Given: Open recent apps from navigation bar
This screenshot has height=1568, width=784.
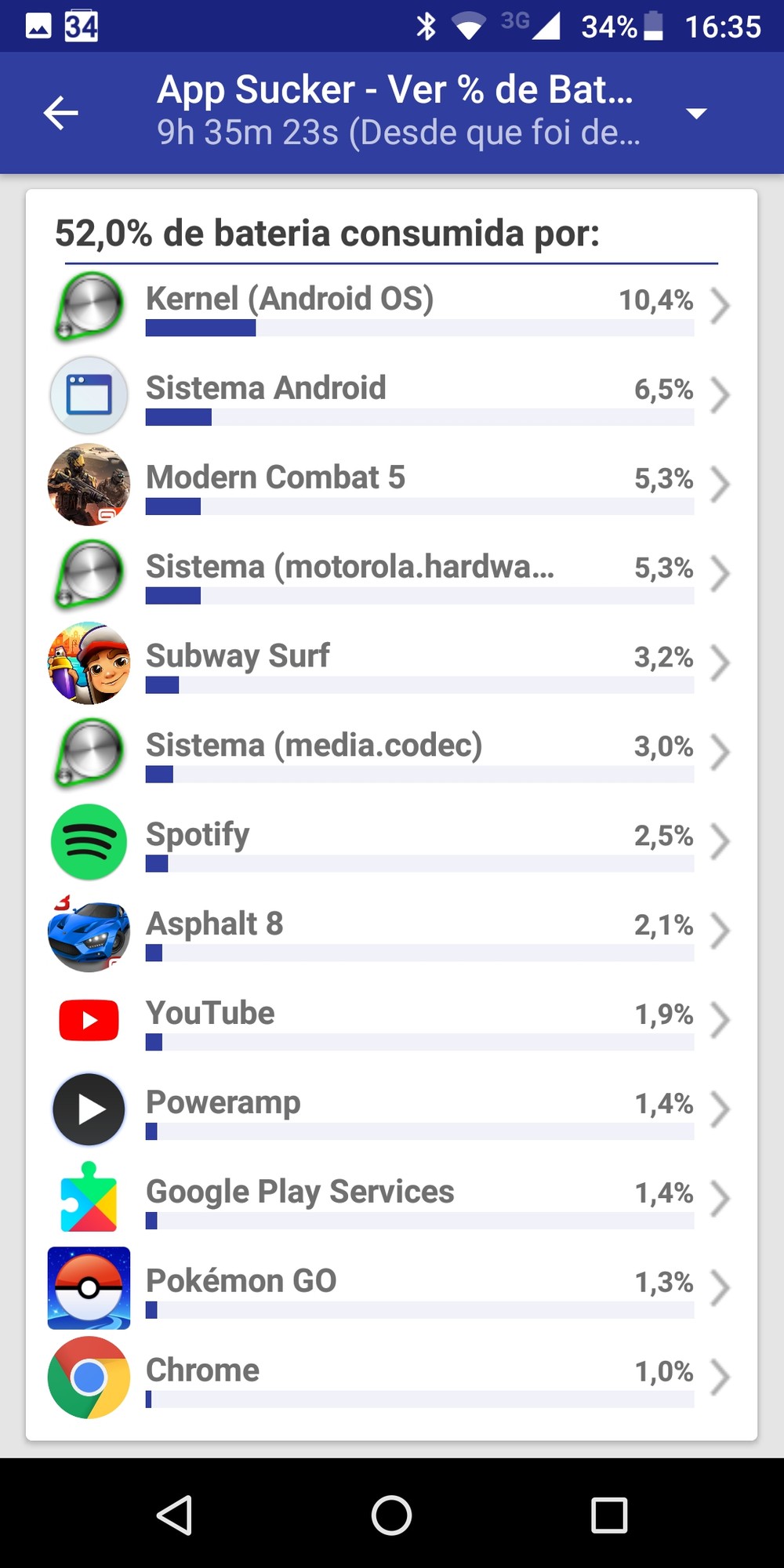Looking at the screenshot, I should [609, 1515].
